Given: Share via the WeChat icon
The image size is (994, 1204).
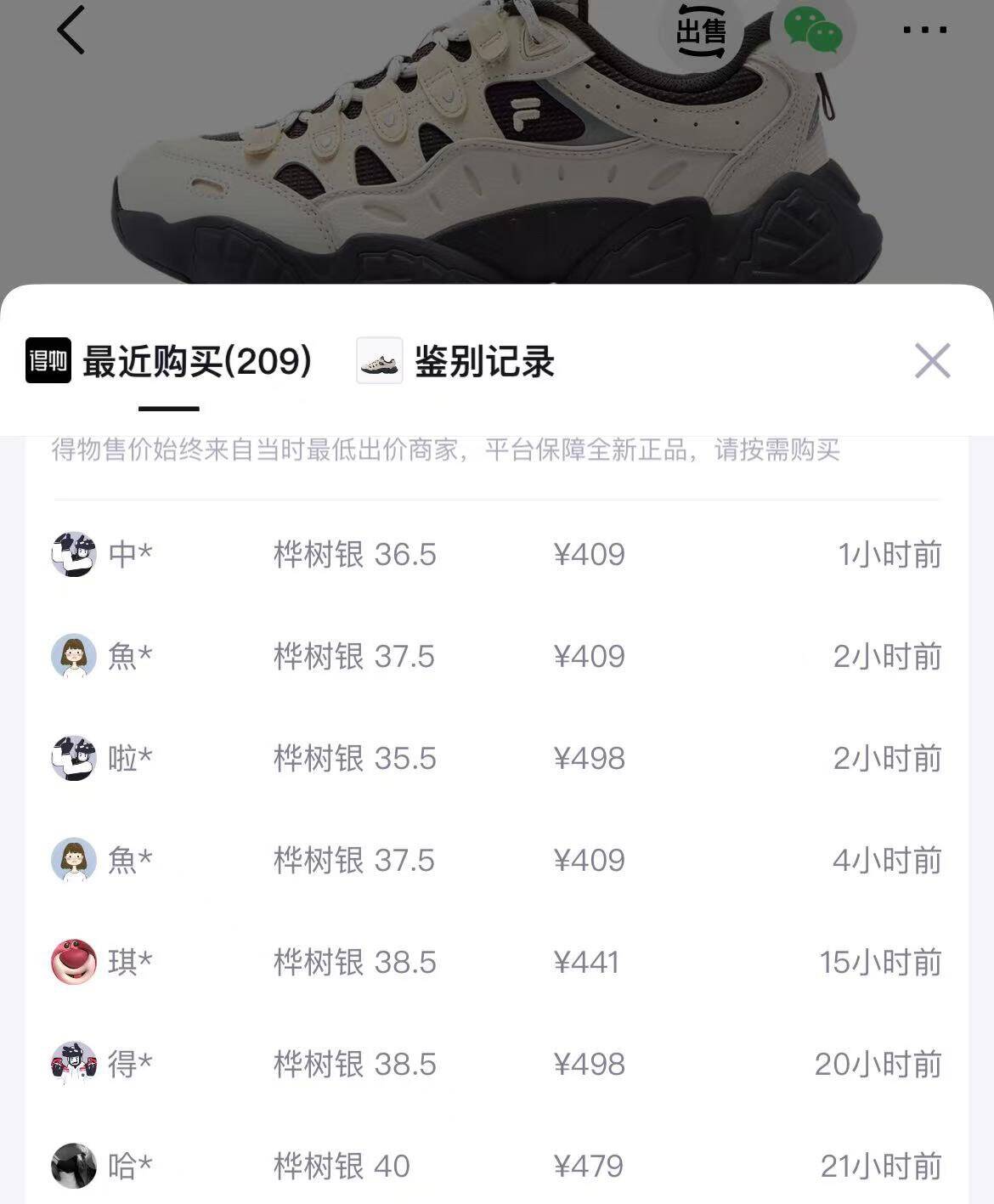Looking at the screenshot, I should (x=812, y=31).
